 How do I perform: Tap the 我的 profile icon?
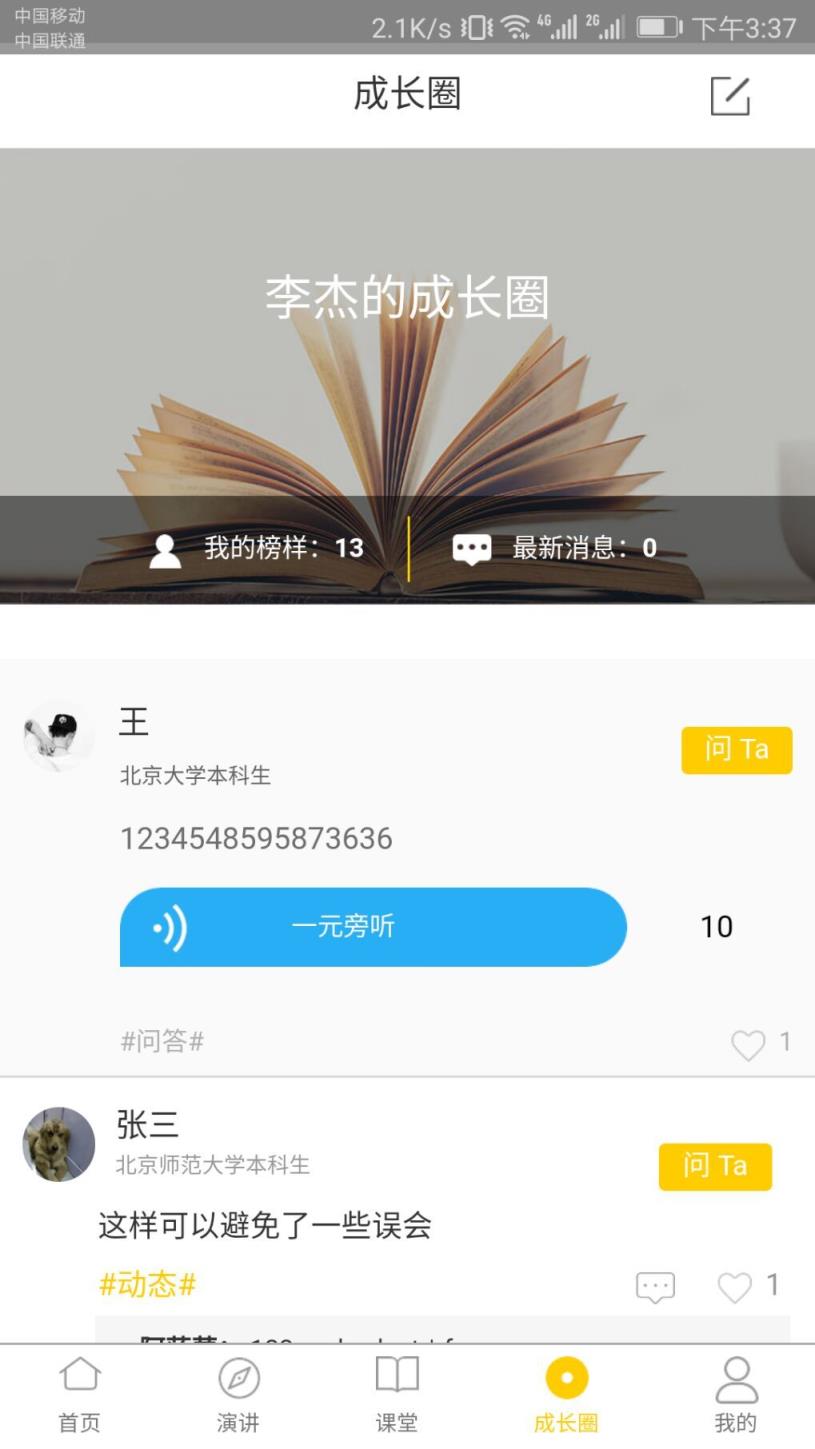coord(735,1377)
